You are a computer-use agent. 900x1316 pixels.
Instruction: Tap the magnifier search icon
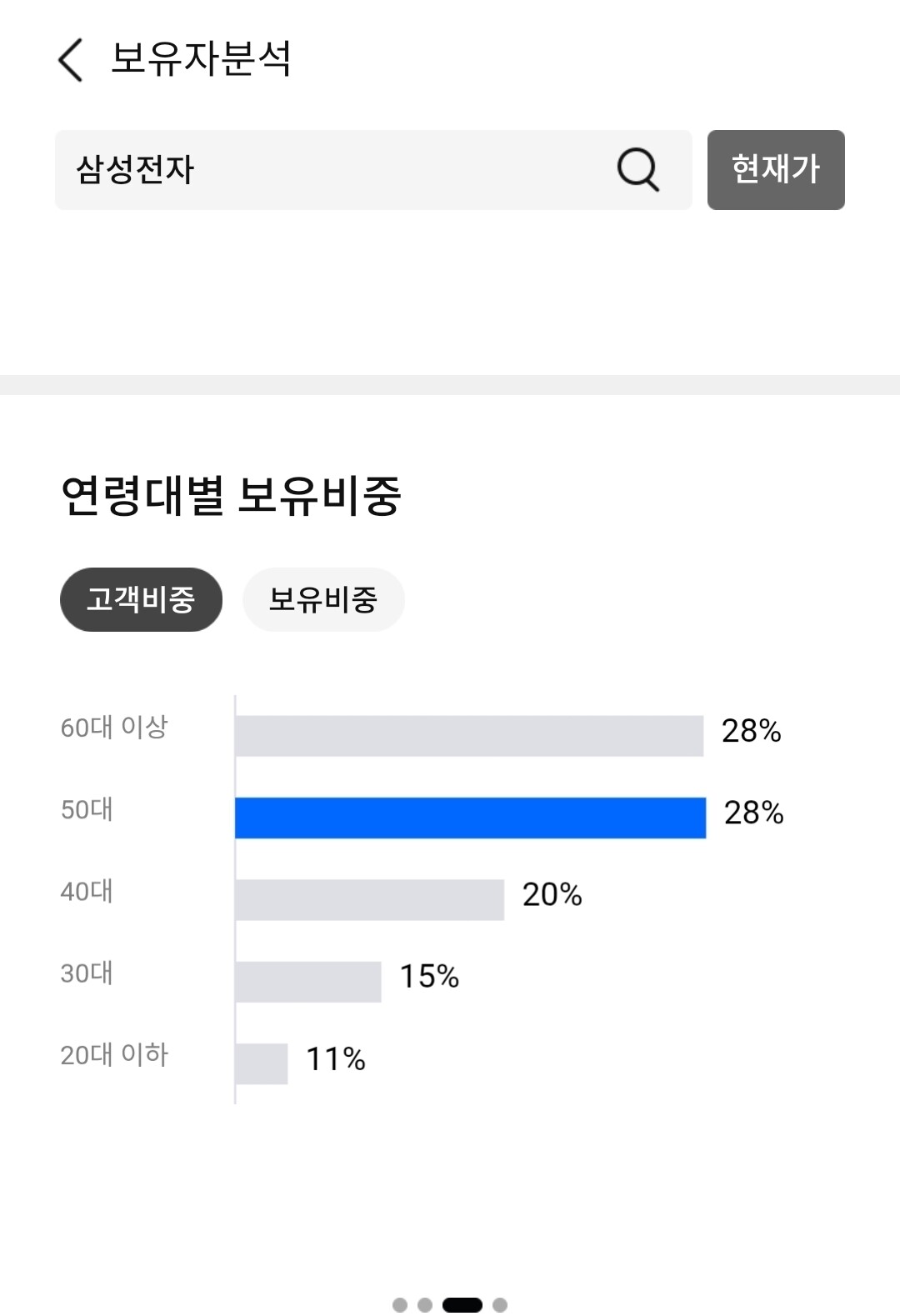tap(638, 170)
